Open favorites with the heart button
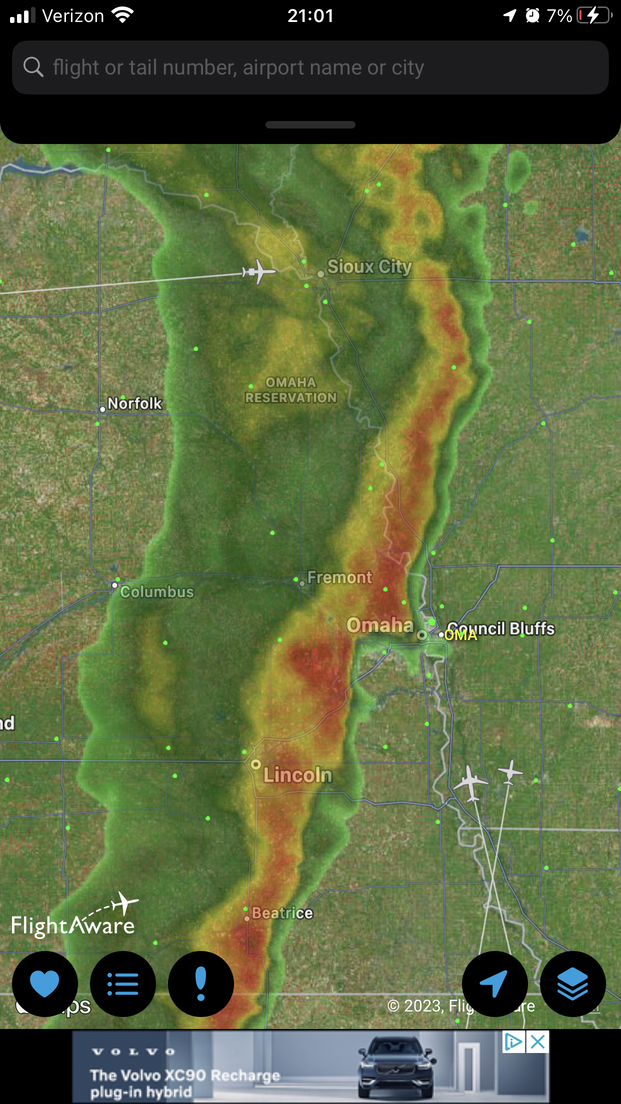The width and height of the screenshot is (621, 1104). pos(45,984)
